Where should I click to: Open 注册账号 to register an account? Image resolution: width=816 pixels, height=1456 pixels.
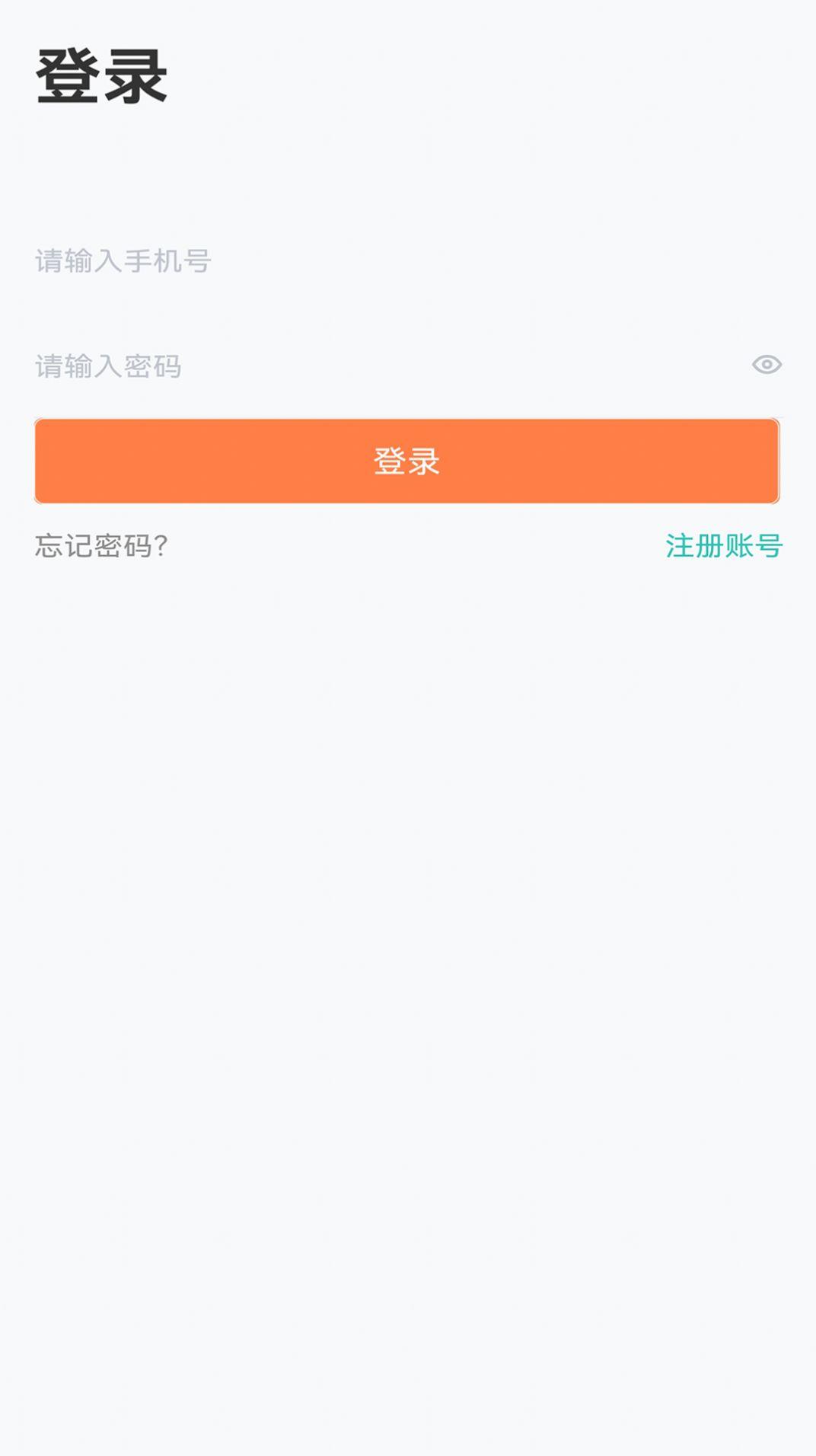[724, 546]
